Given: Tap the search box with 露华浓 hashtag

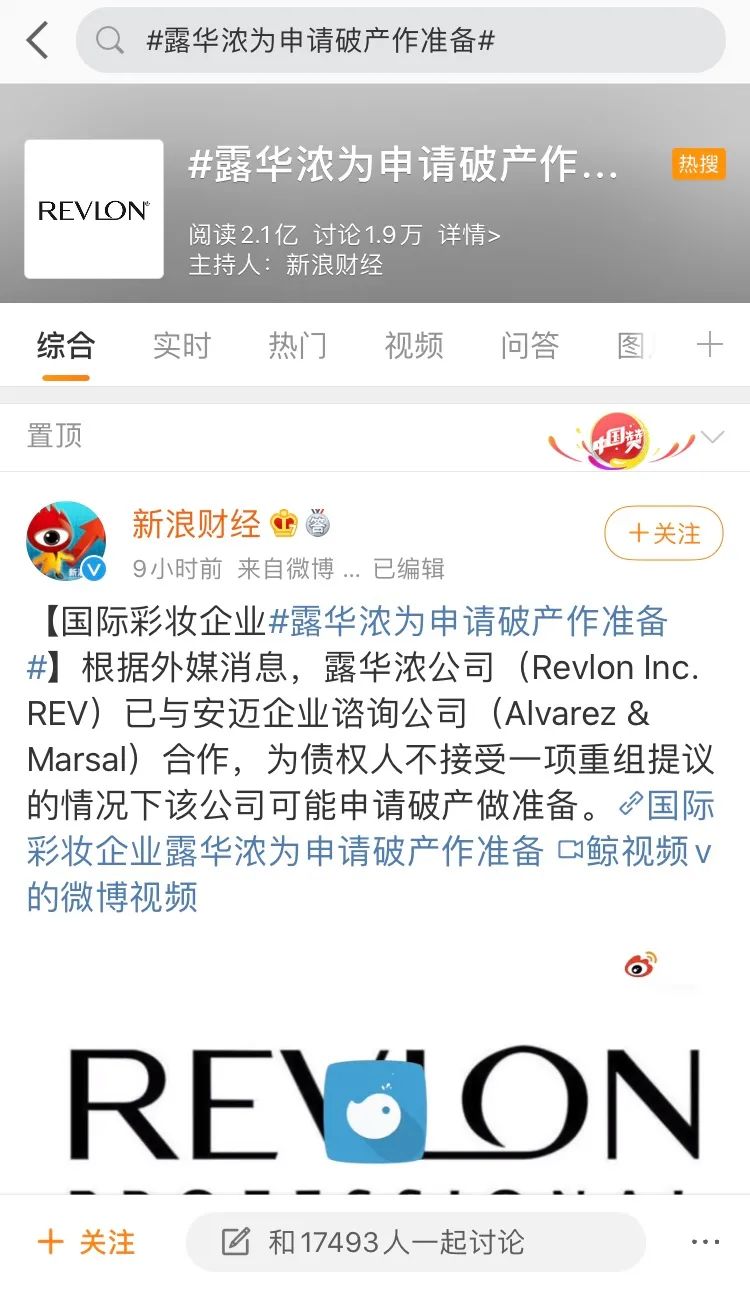Looking at the screenshot, I should (x=400, y=41).
